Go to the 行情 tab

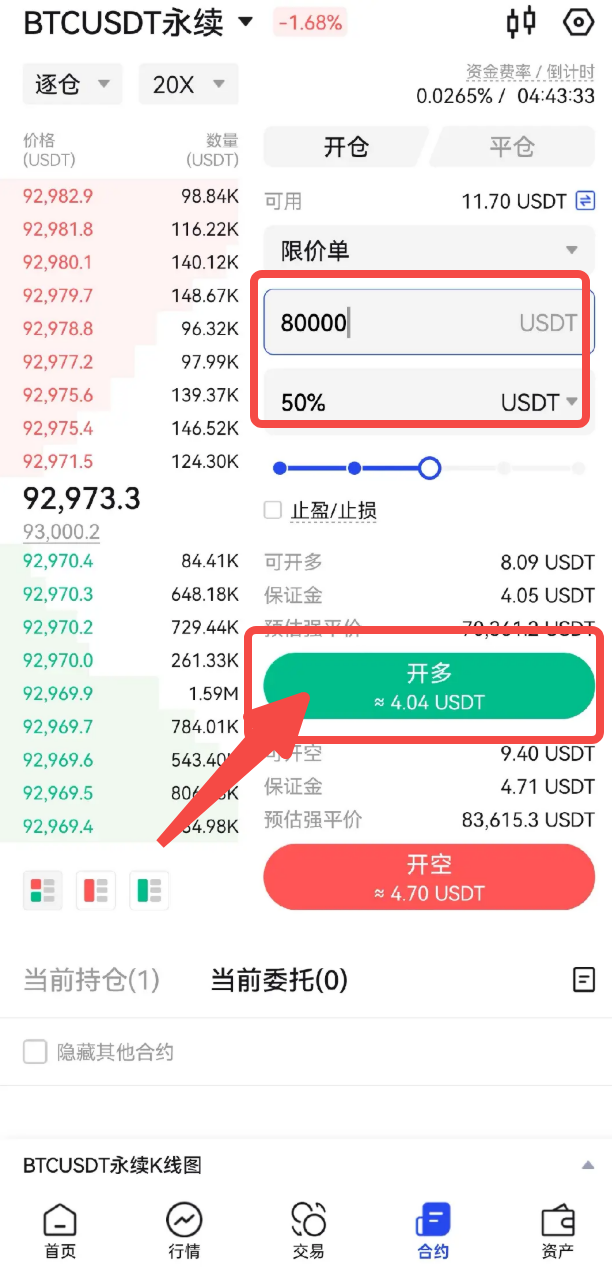tap(184, 1230)
